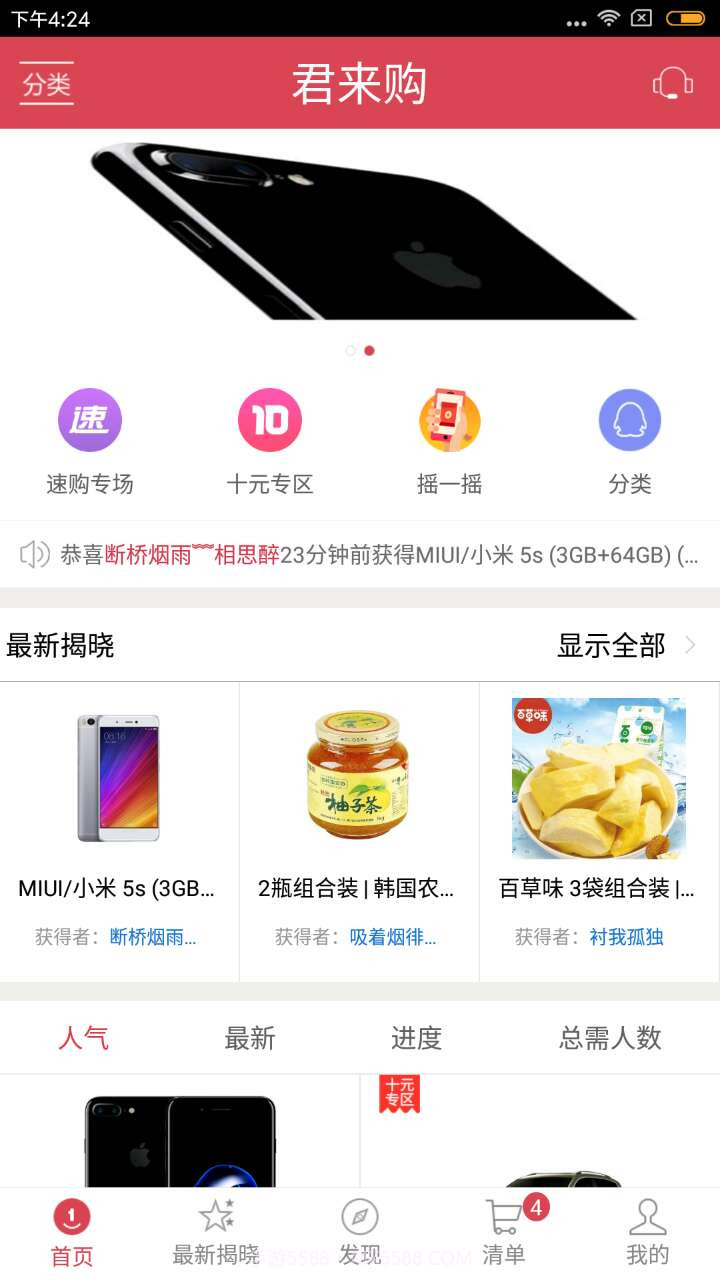This screenshot has width=720, height=1280.
Task: Tap the 我的 profile icon in bottom bar
Action: point(648,1218)
